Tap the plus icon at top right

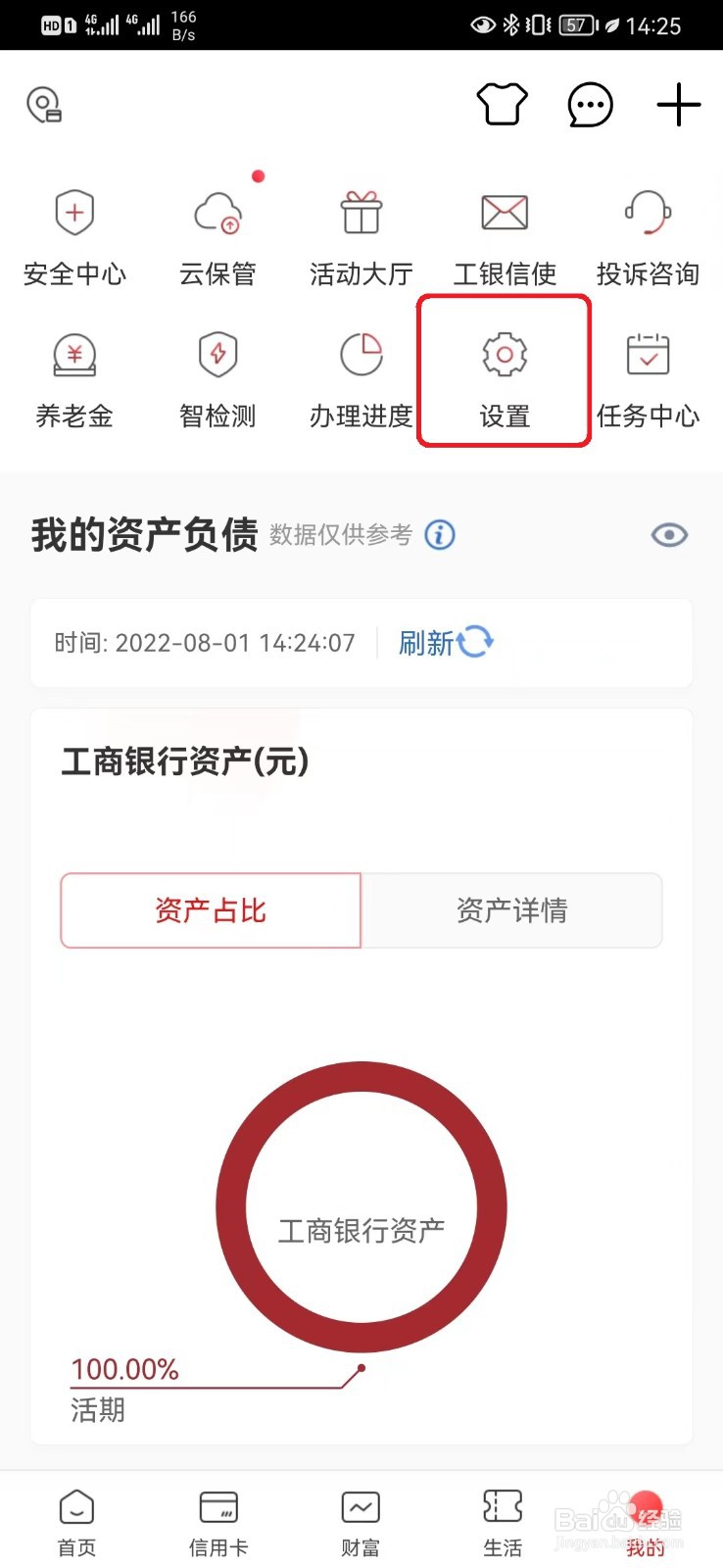[677, 105]
